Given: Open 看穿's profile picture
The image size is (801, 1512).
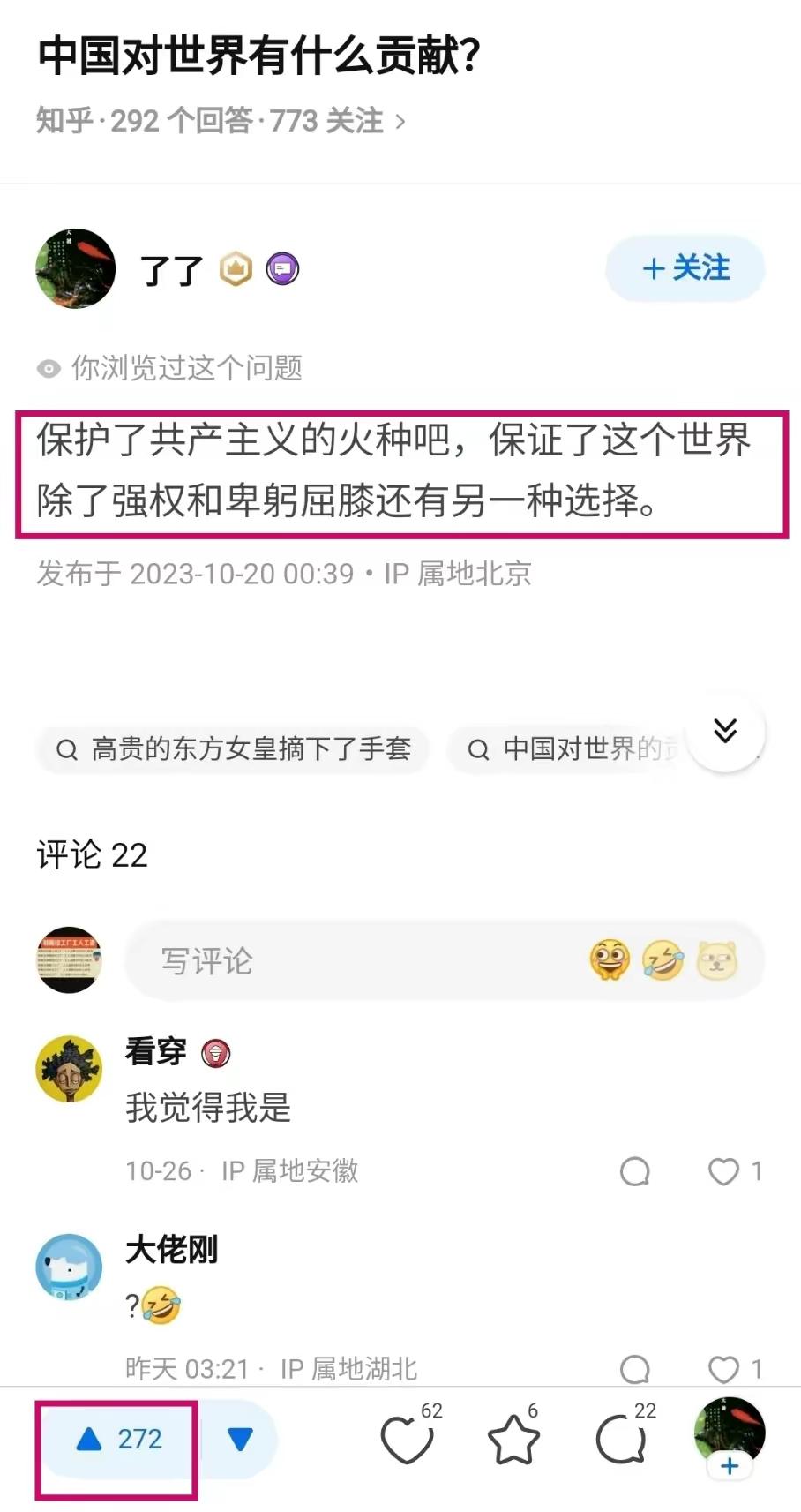Looking at the screenshot, I should (69, 1069).
